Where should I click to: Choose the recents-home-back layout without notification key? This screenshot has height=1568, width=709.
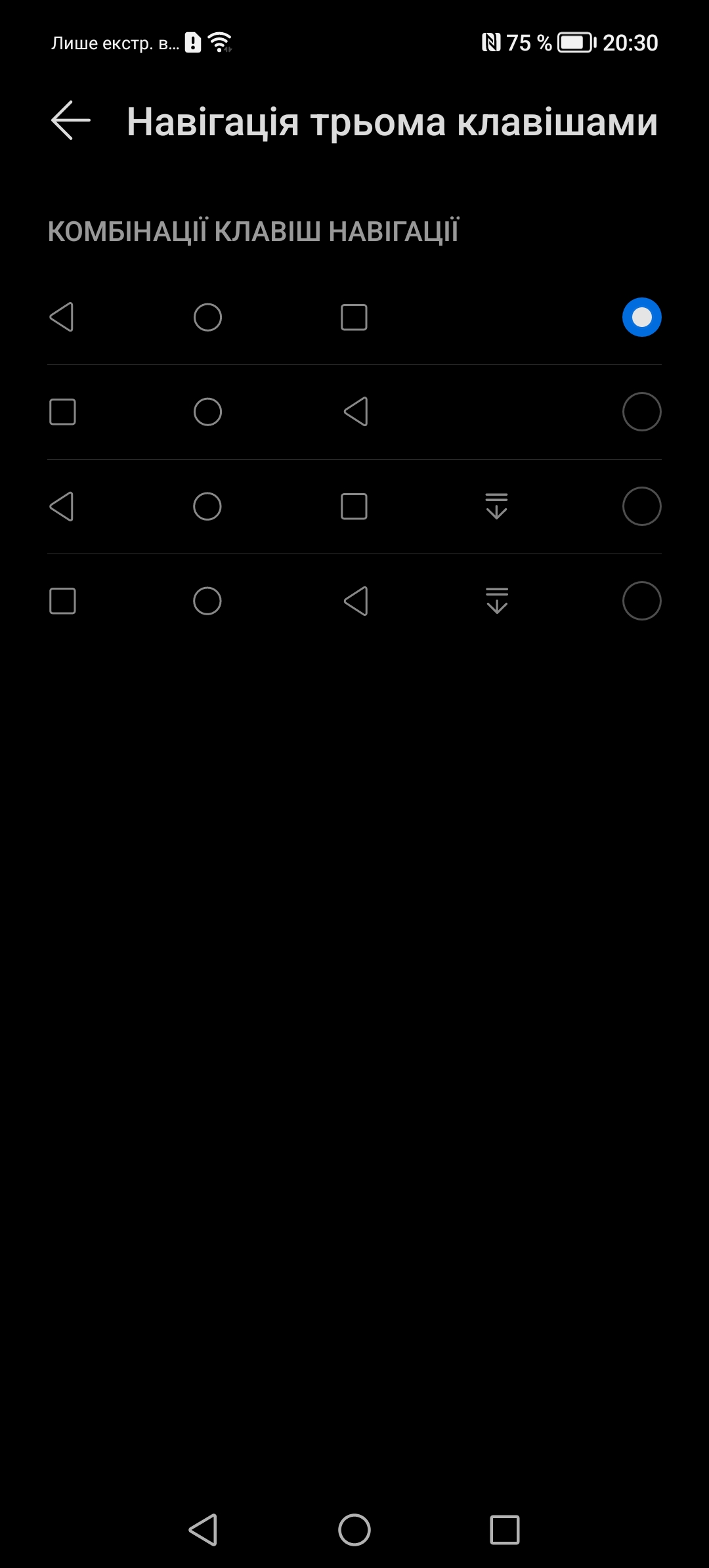pos(354,412)
